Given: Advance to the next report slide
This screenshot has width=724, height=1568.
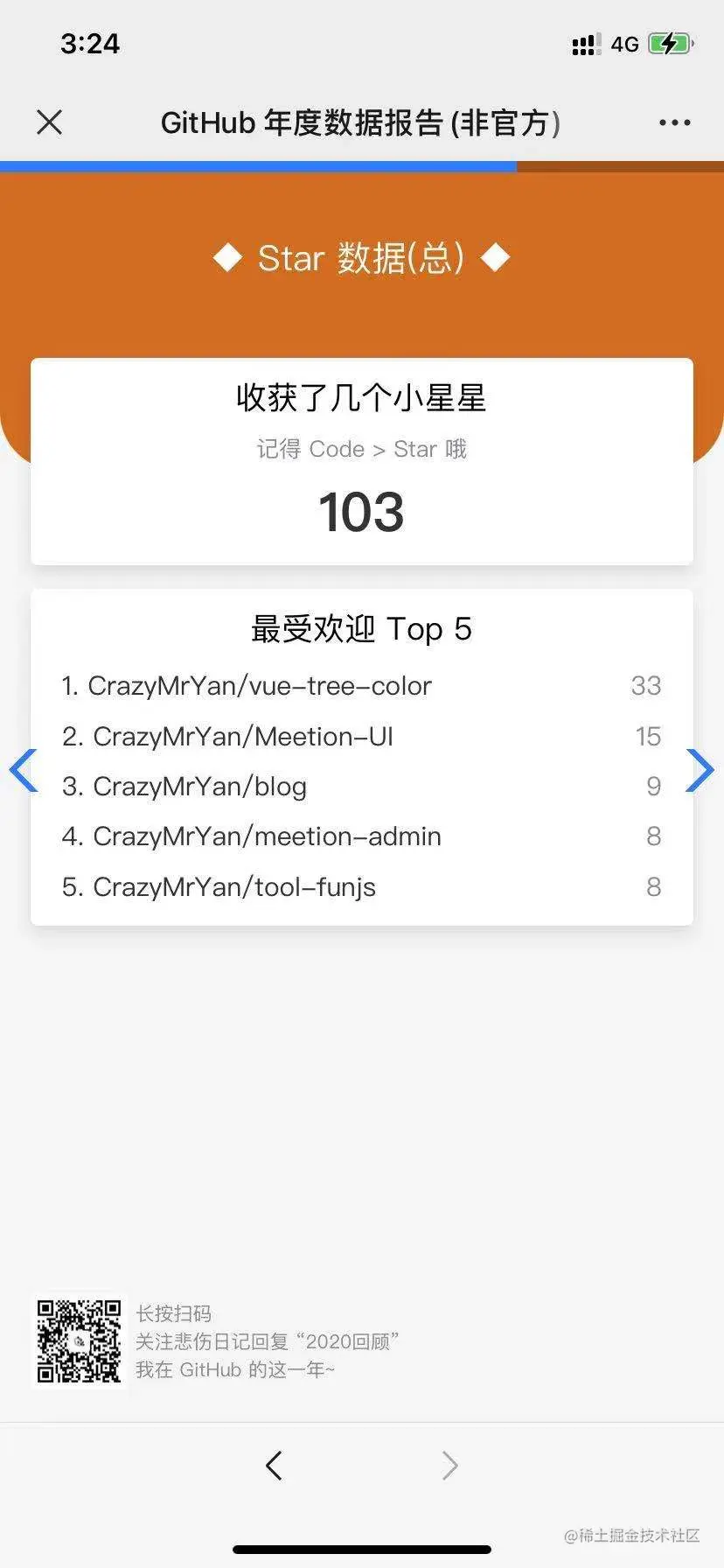Looking at the screenshot, I should pyautogui.click(x=700, y=771).
